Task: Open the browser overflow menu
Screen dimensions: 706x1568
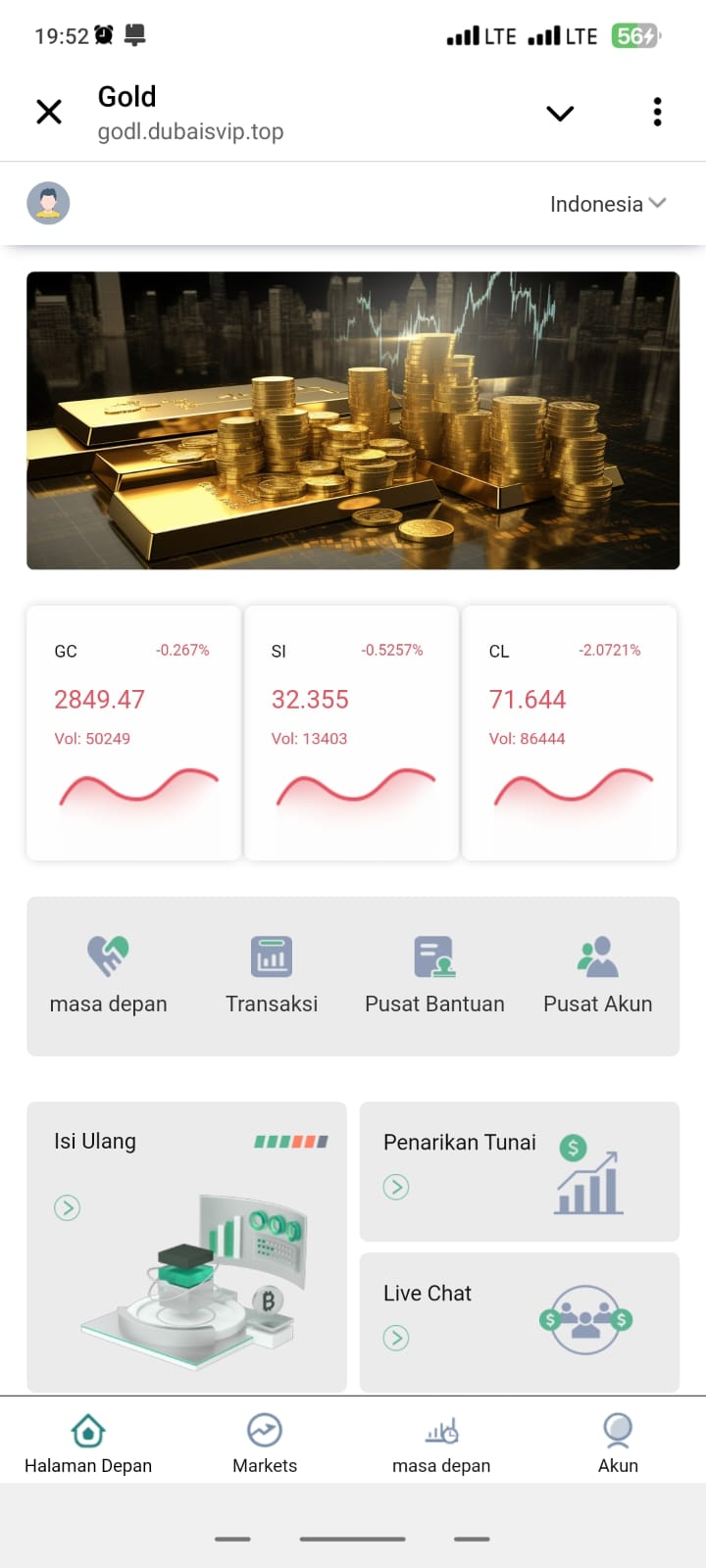Action: (x=657, y=112)
